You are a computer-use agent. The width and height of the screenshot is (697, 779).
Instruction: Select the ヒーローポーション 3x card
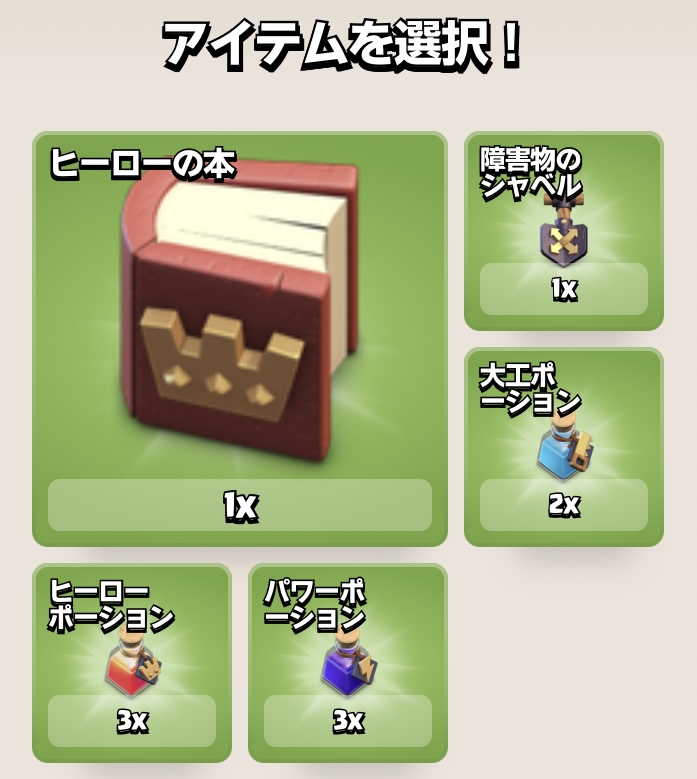tap(132, 664)
